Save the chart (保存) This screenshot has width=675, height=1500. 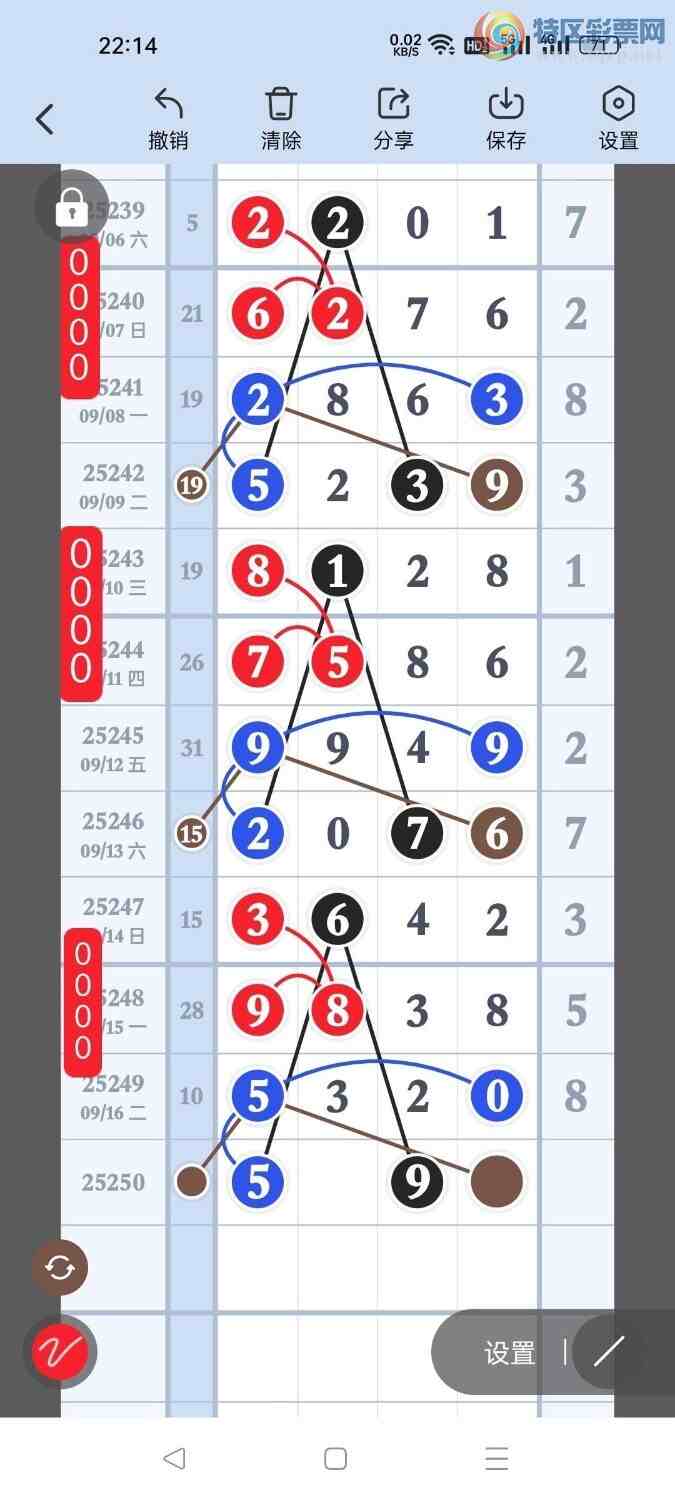point(506,119)
